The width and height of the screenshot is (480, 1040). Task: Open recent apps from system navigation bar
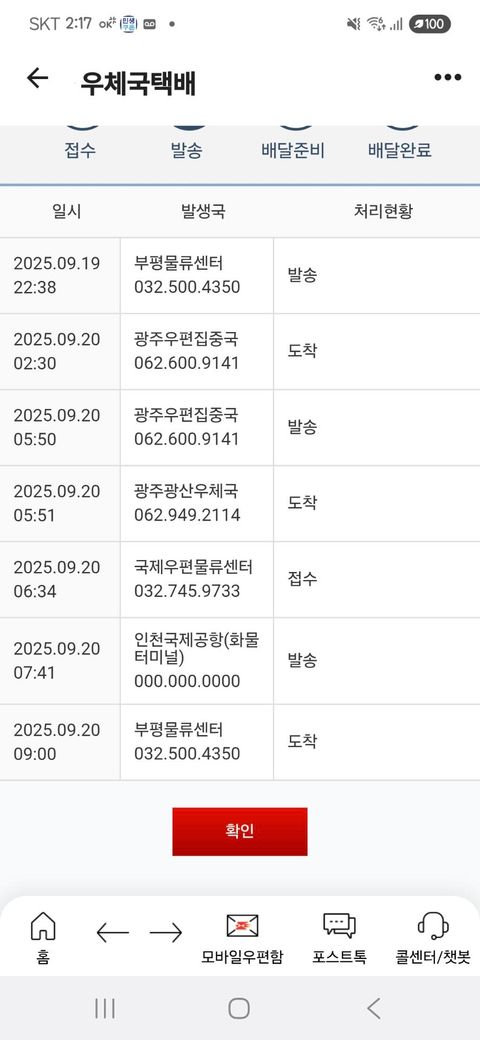tap(105, 1008)
